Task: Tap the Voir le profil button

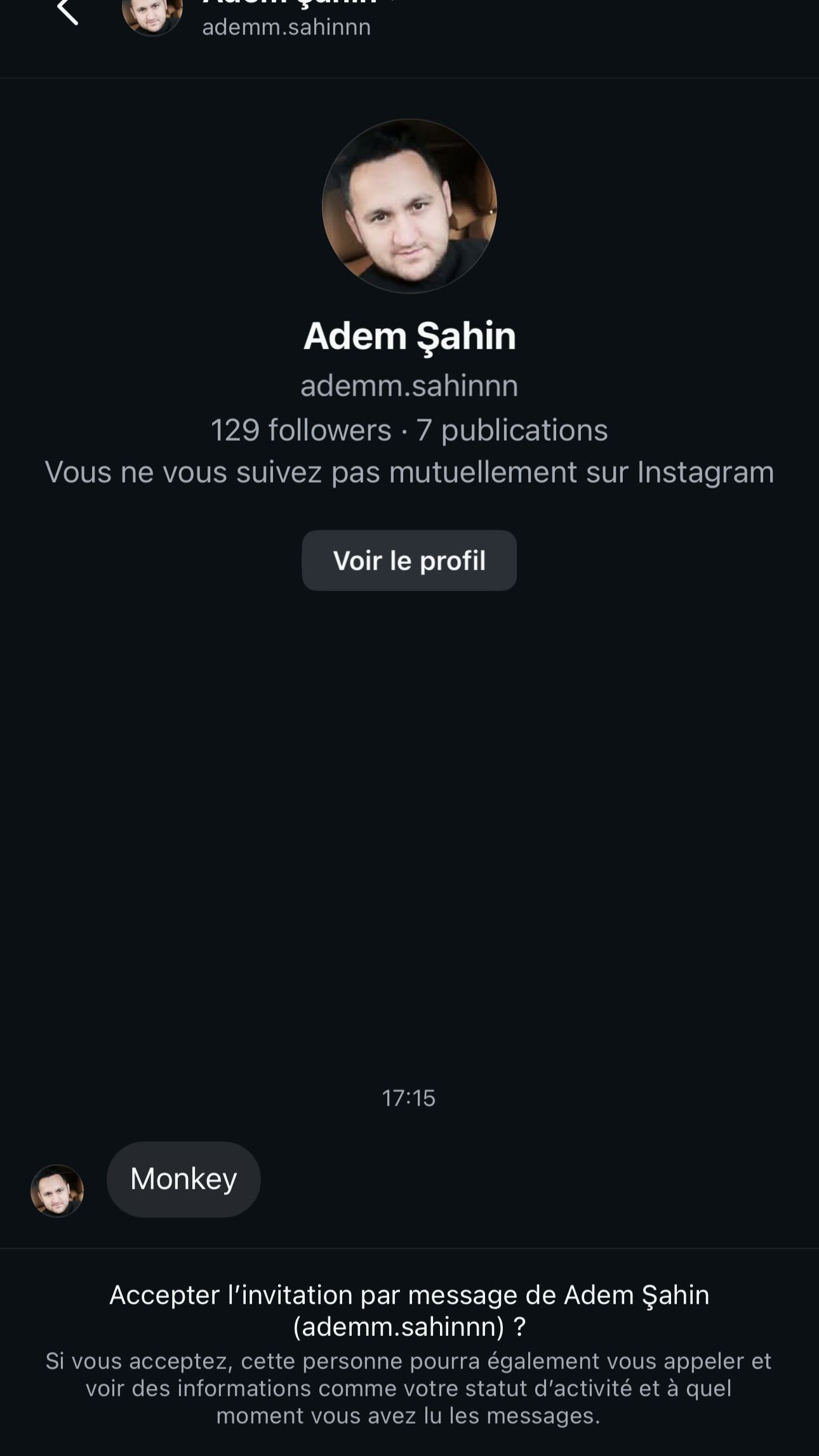Action: pos(409,561)
